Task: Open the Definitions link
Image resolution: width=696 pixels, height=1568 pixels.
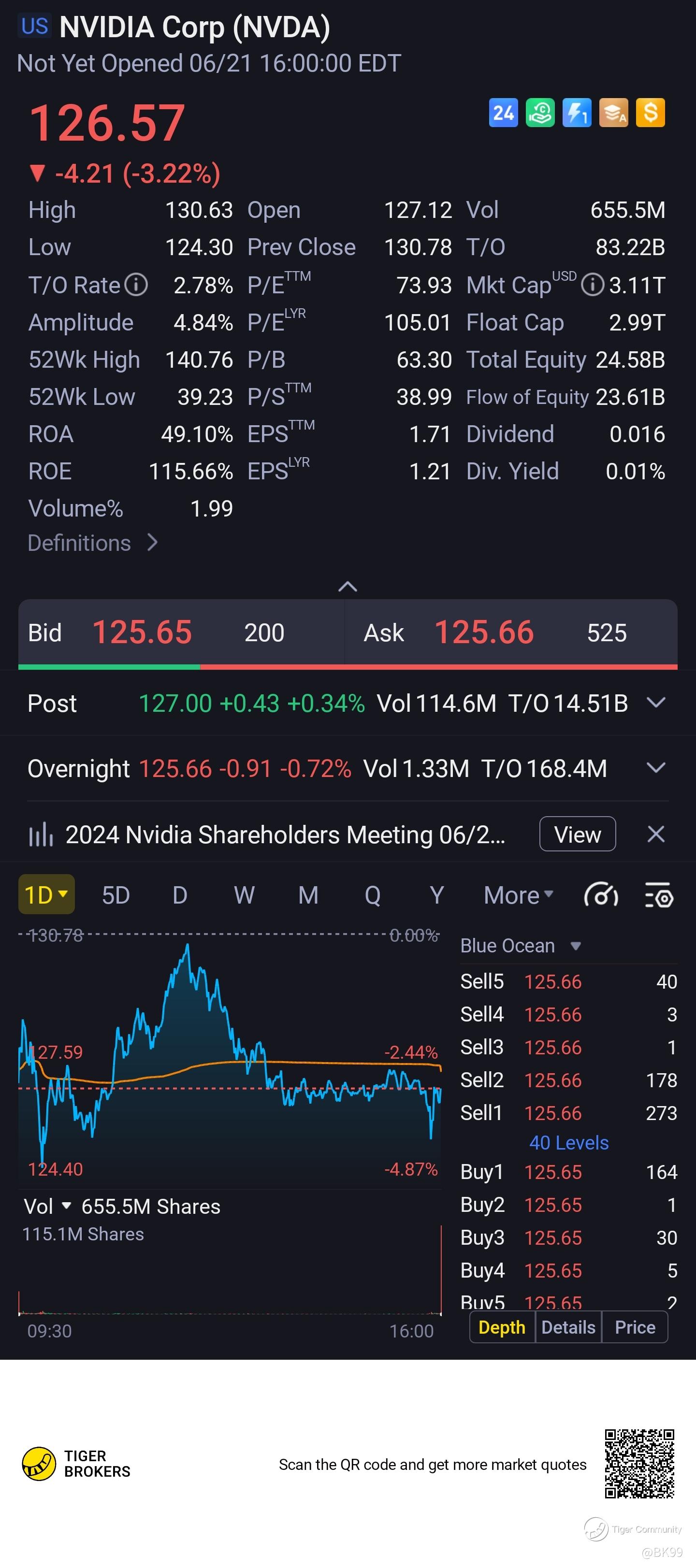Action: (92, 543)
